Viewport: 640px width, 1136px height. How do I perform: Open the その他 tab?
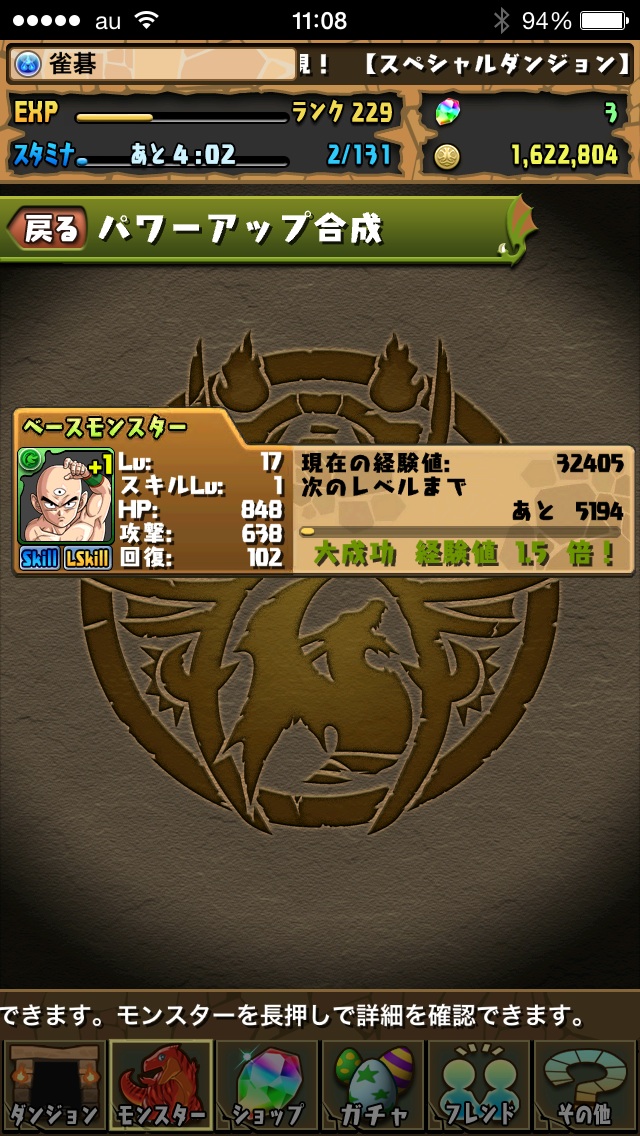pos(586,1086)
